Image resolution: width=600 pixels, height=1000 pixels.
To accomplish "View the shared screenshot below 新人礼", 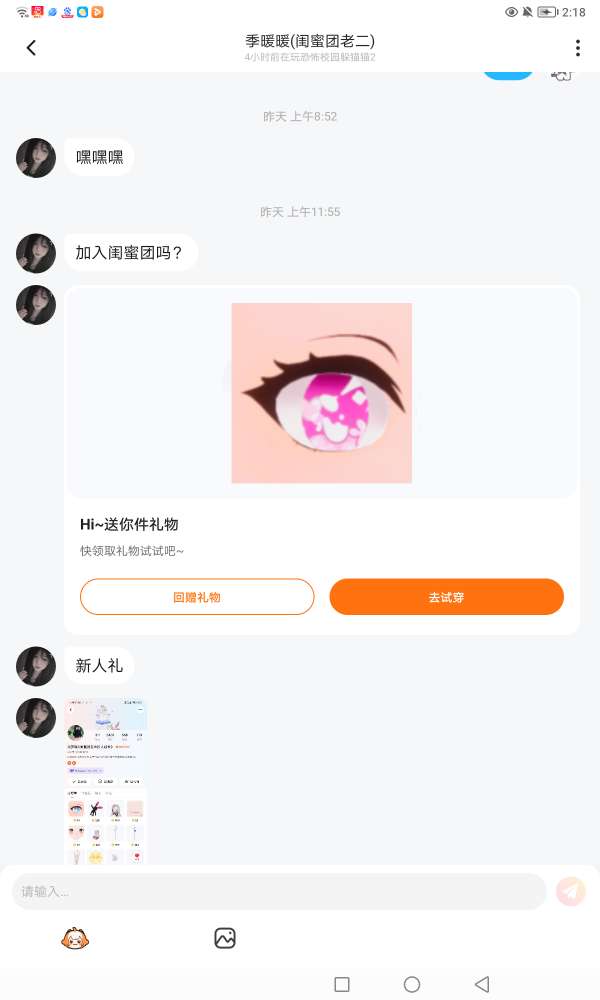I will click(x=106, y=781).
